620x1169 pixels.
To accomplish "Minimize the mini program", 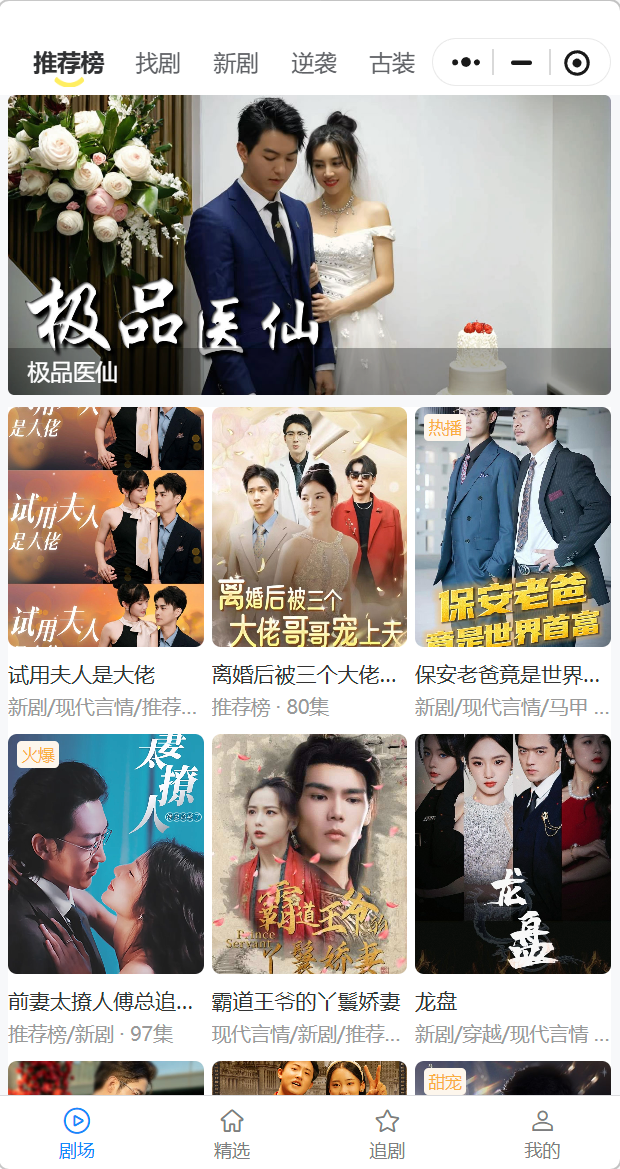I will tap(522, 63).
